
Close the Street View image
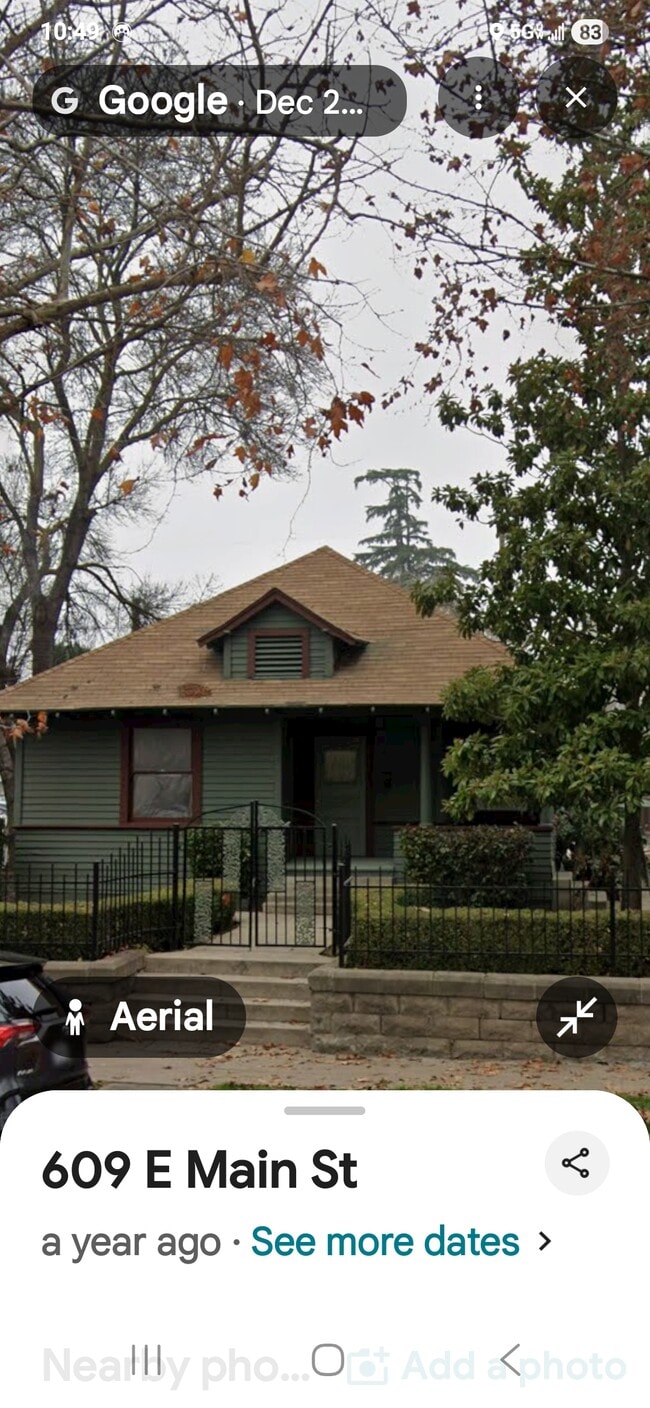coord(576,98)
